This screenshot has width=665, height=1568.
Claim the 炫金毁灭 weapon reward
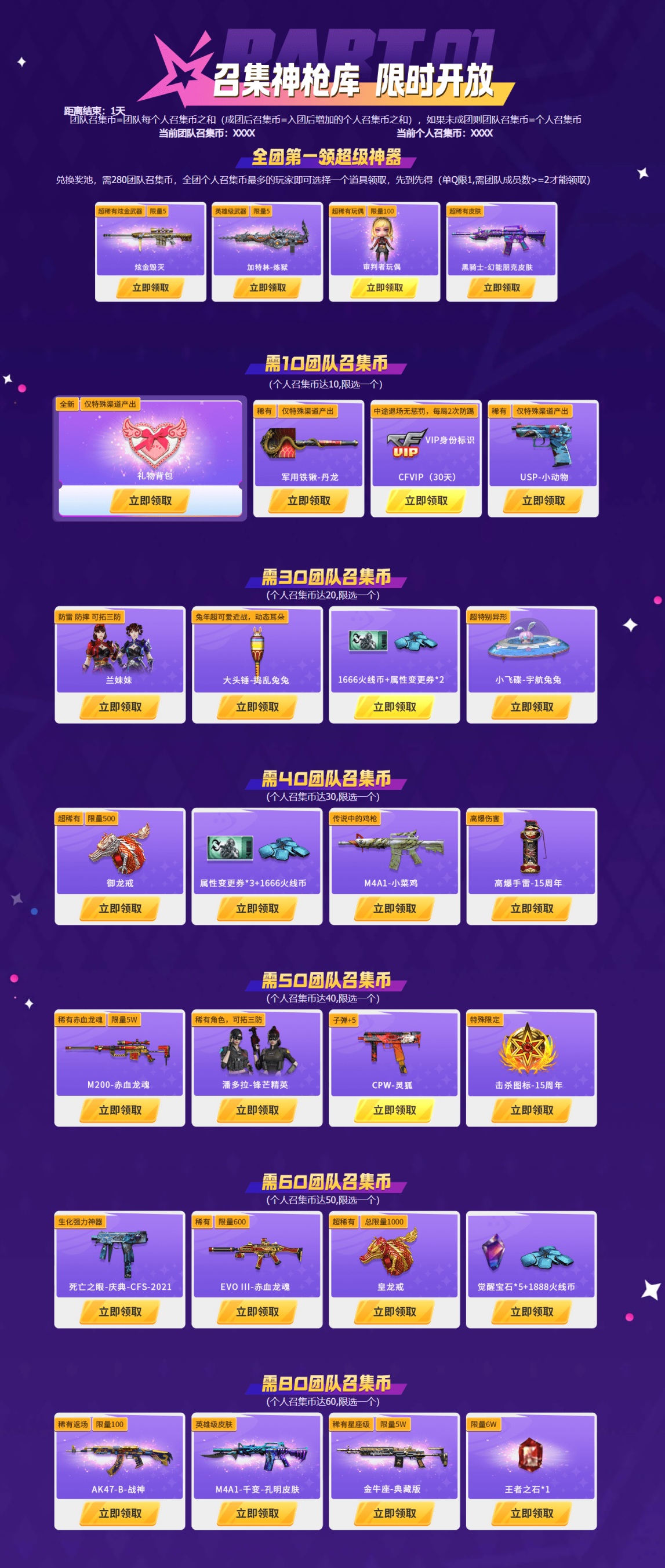pyautogui.click(x=150, y=287)
